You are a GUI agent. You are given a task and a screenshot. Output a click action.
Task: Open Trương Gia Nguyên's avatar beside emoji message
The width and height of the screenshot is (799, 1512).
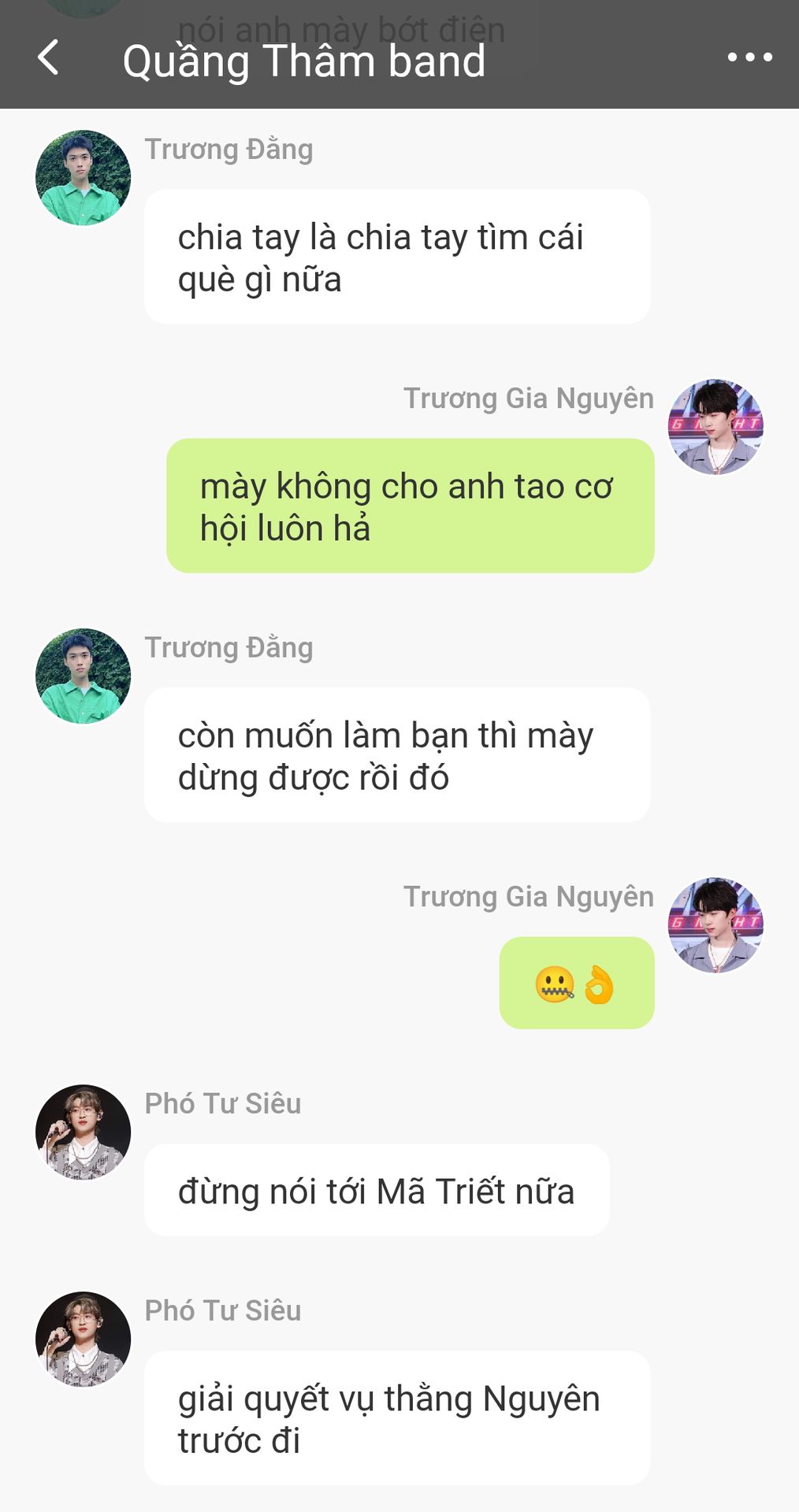click(715, 925)
